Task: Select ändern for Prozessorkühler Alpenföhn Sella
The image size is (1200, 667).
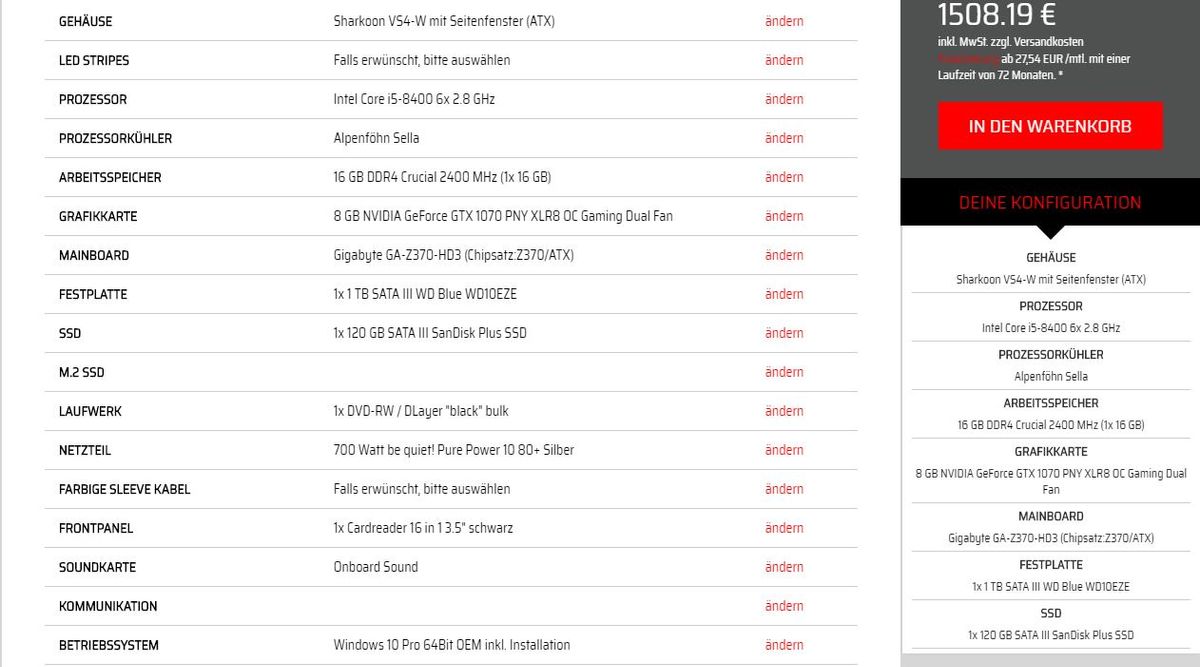Action: tap(784, 138)
